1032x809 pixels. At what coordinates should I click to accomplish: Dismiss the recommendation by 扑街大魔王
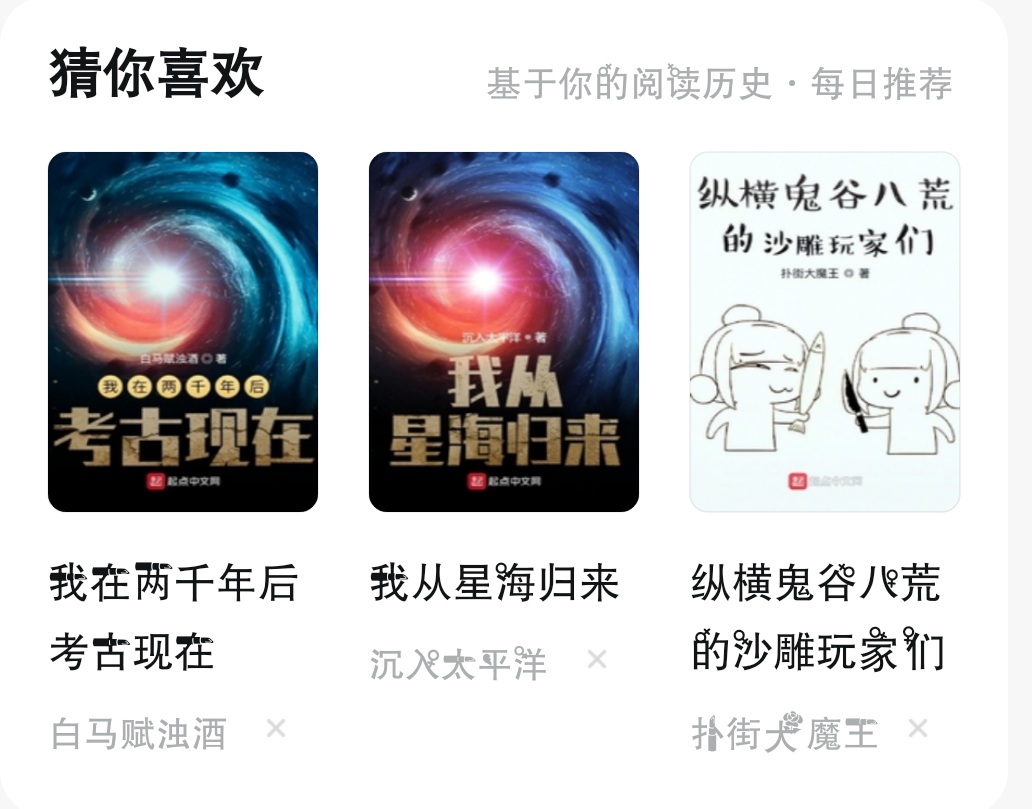pyautogui.click(x=918, y=729)
